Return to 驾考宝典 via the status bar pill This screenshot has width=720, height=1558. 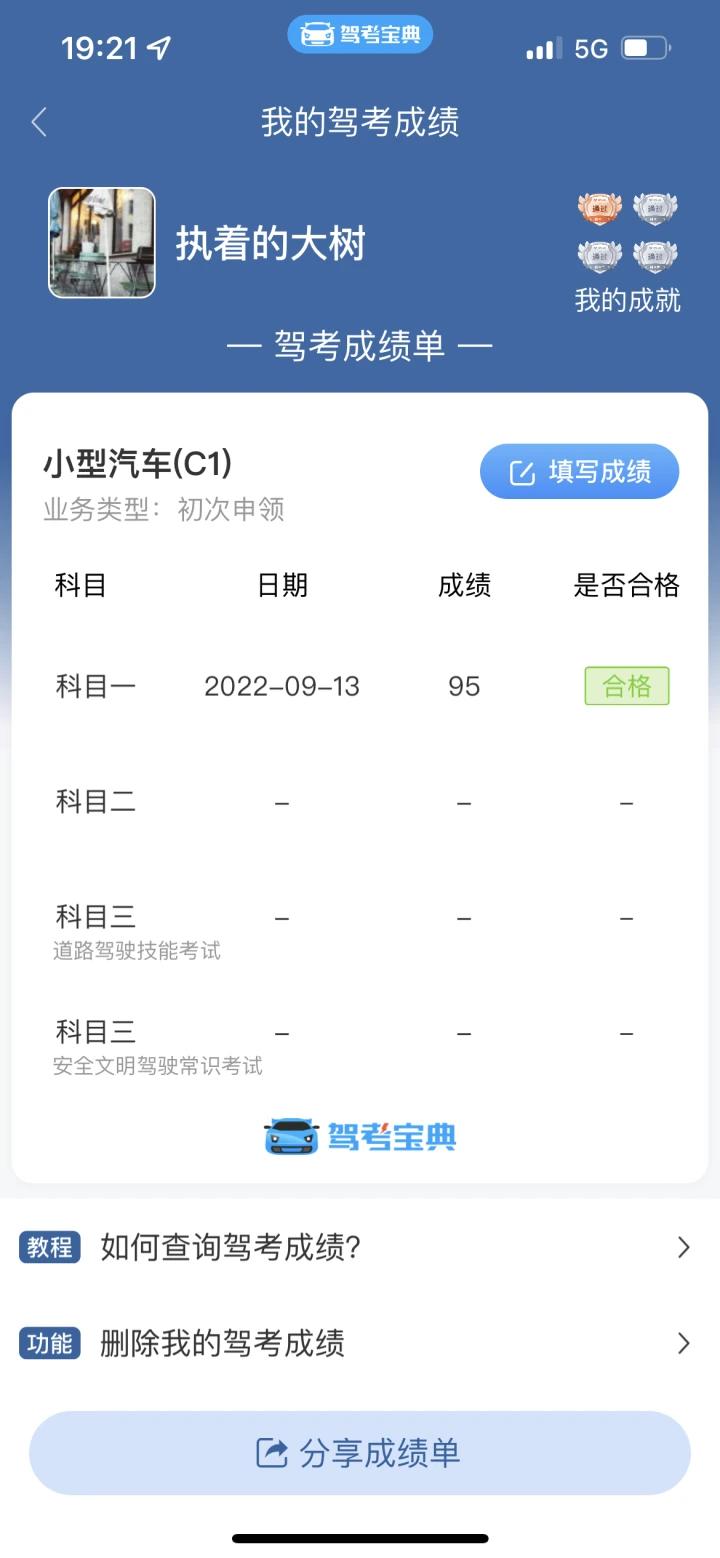click(x=360, y=35)
